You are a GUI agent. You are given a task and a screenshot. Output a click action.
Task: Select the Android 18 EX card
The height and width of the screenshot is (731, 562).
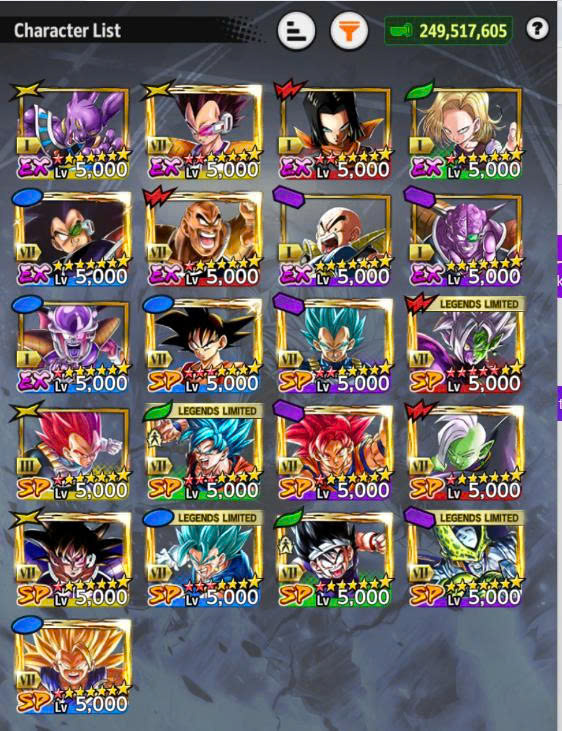[465, 131]
